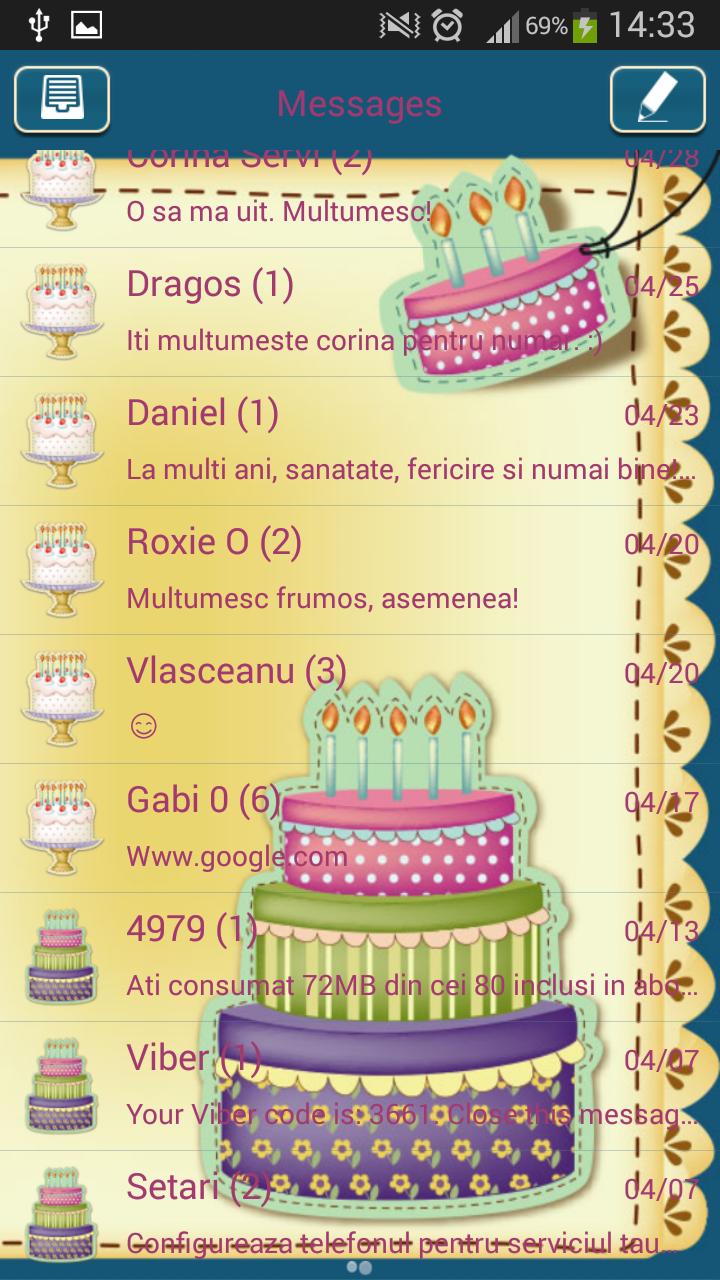Open the conversation list menu icon
The image size is (720, 1280).
(x=62, y=100)
